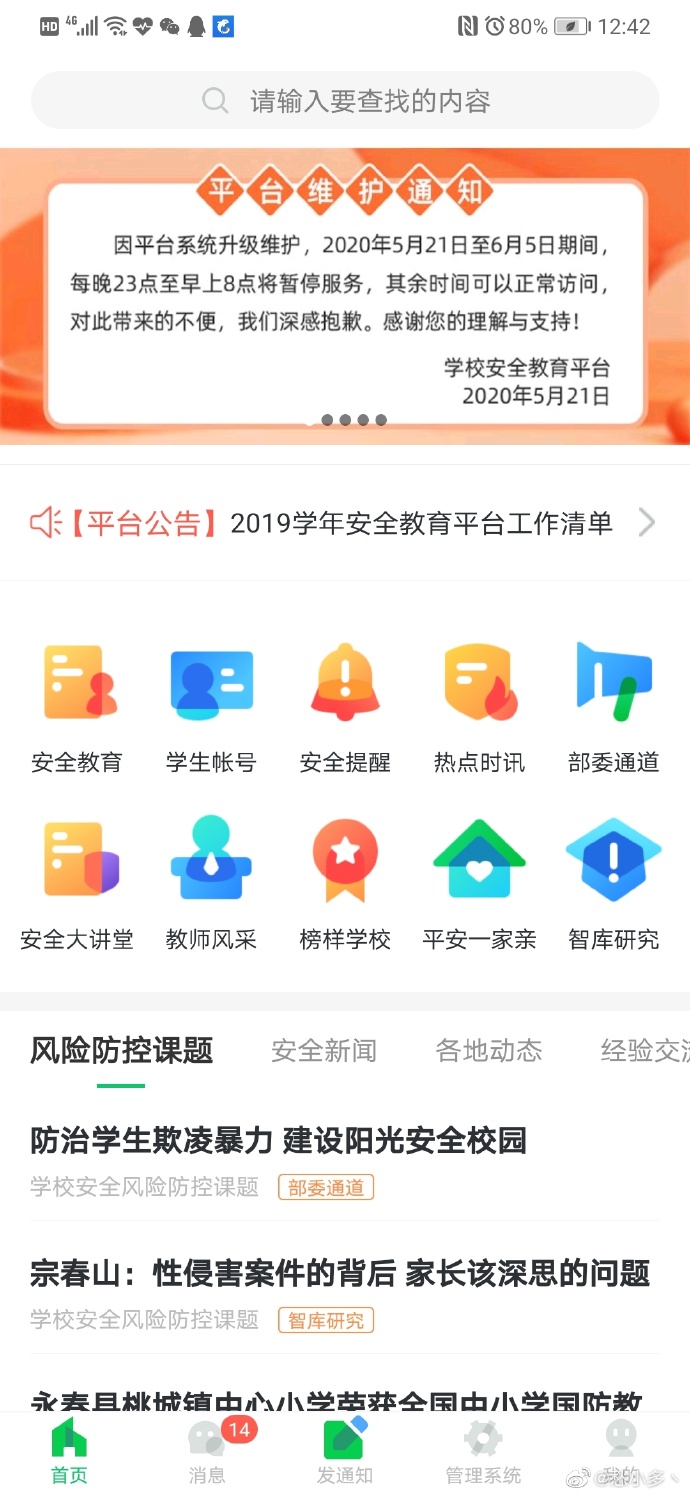Open 热点时讯 news
Image resolution: width=690 pixels, height=1495 pixels.
(479, 707)
